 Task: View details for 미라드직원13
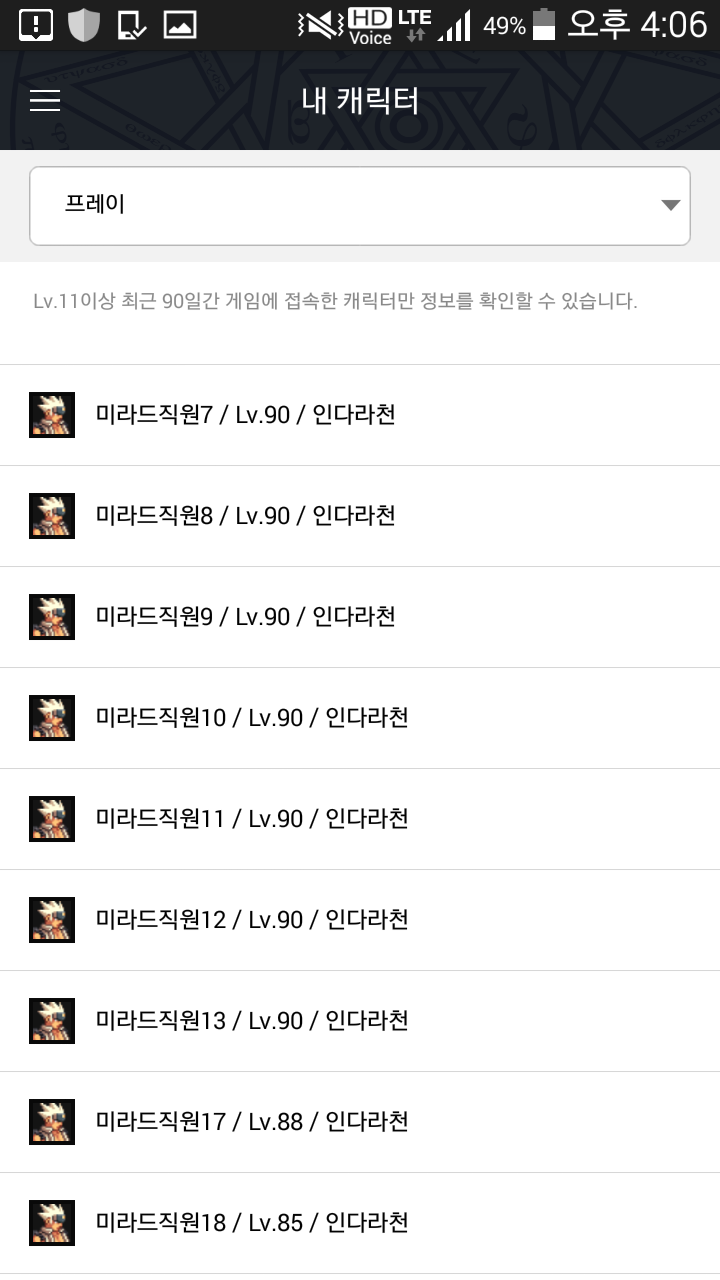[360, 1021]
